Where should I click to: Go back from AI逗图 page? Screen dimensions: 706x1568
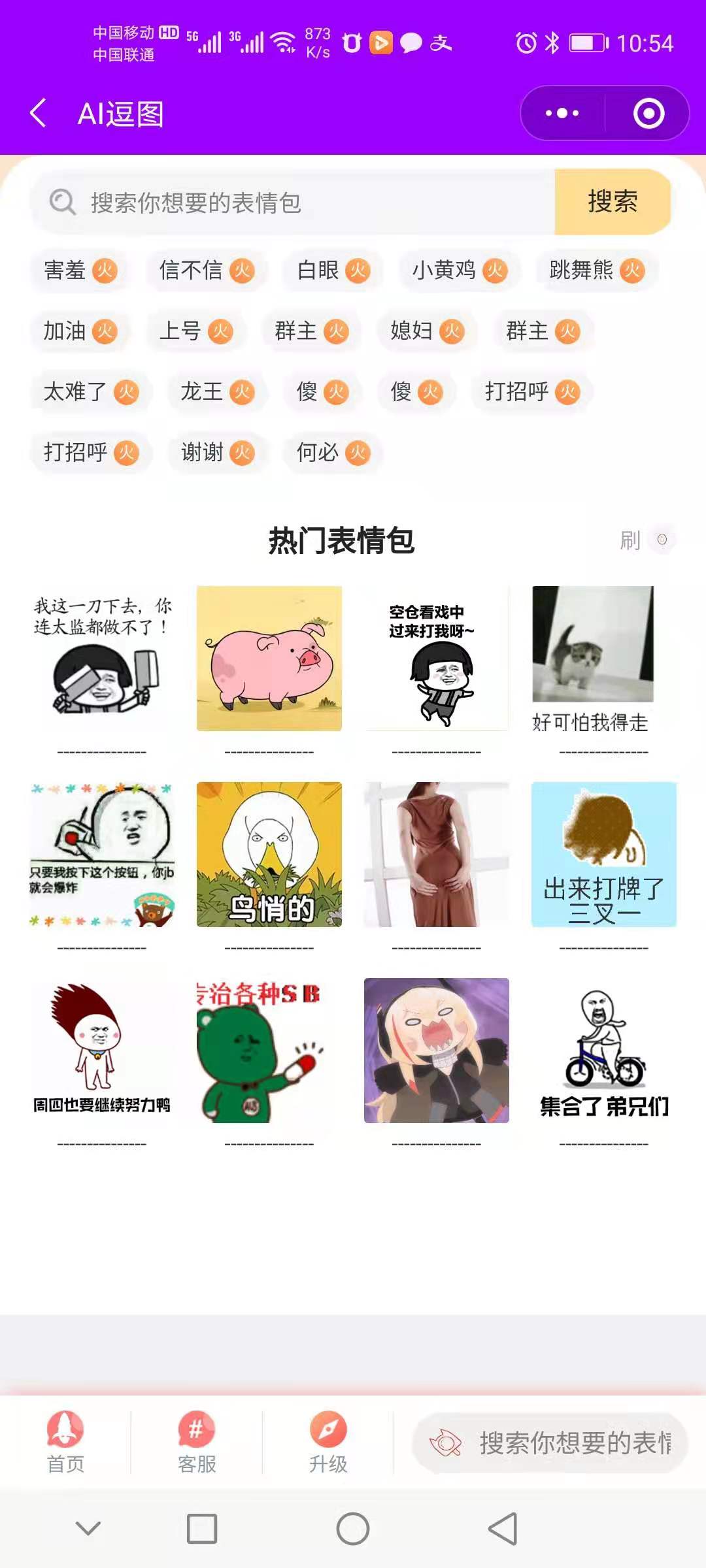[x=38, y=113]
